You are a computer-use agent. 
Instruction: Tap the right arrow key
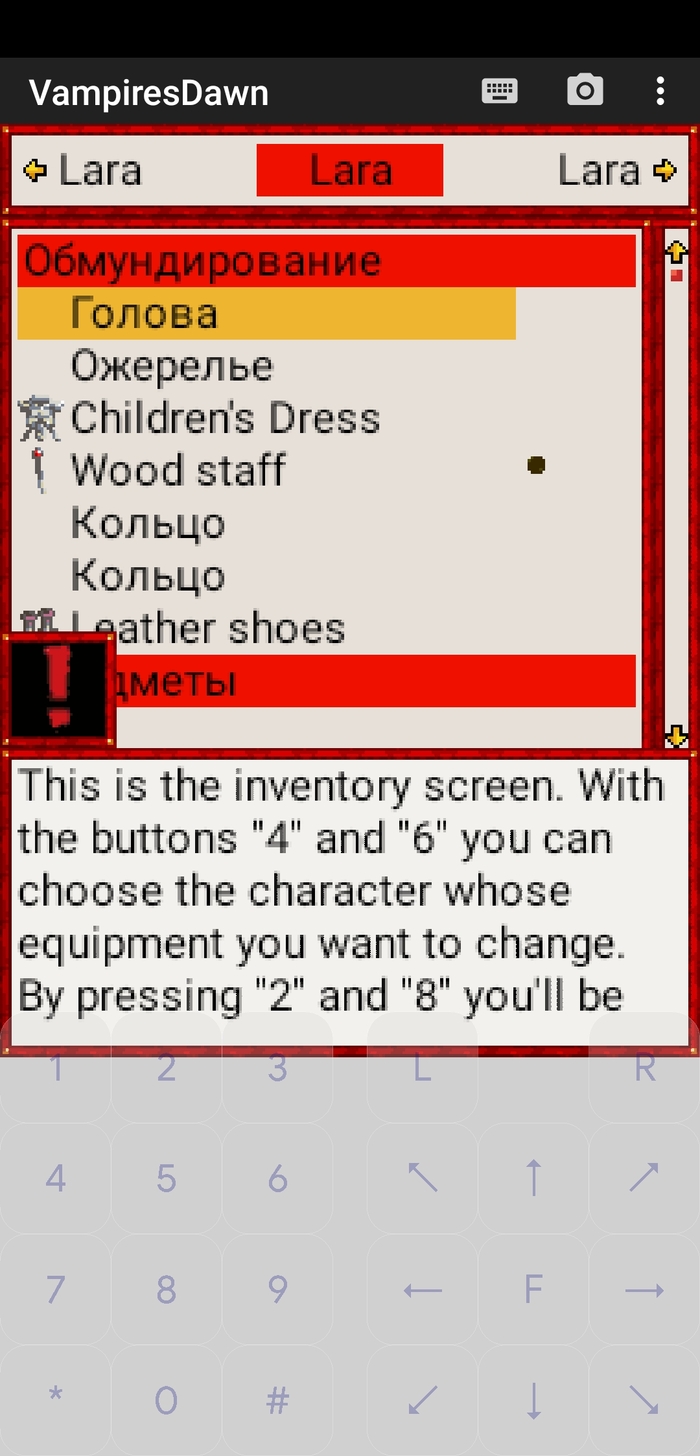point(645,1289)
